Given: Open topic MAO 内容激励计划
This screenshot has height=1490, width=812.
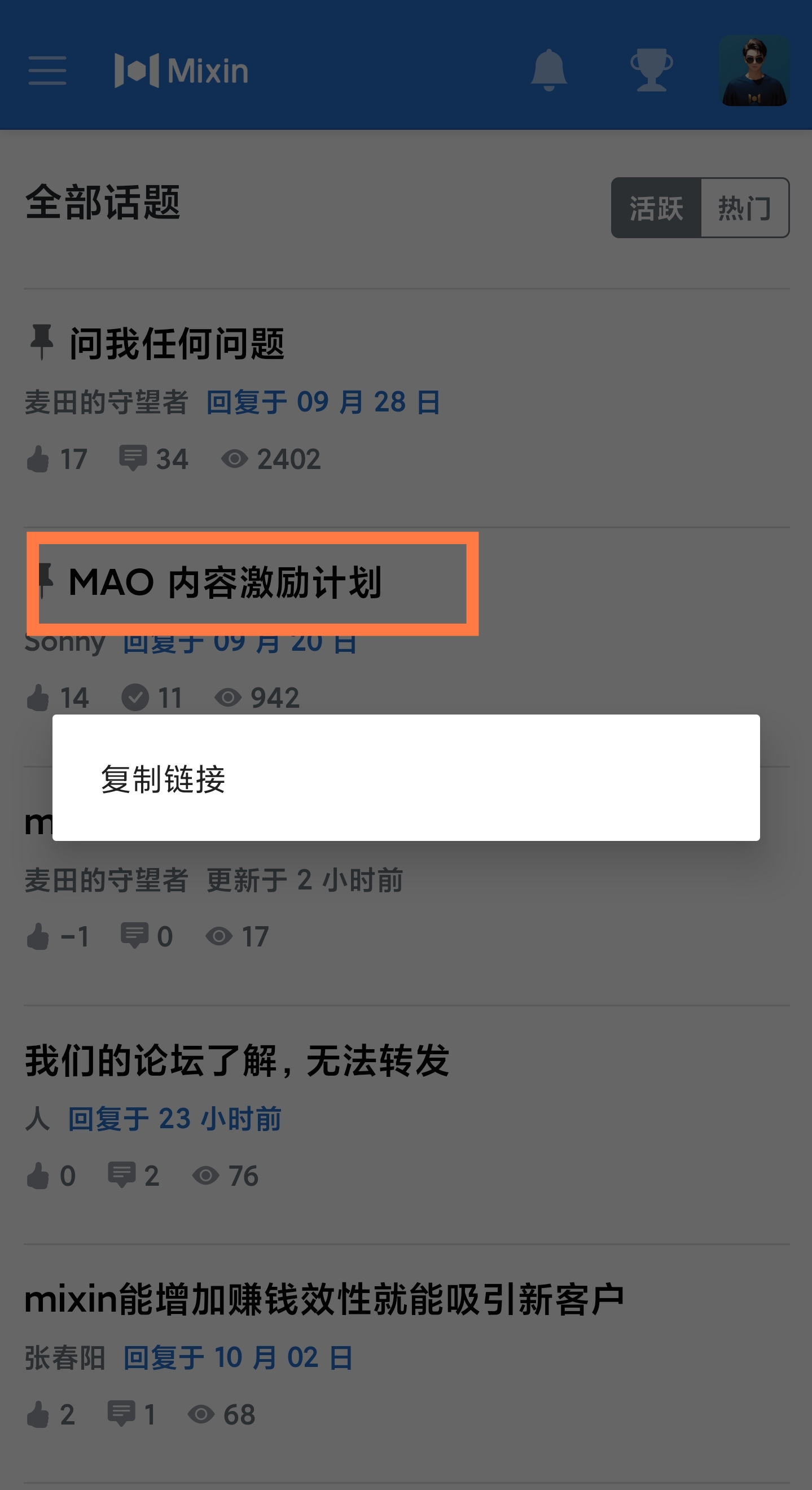Looking at the screenshot, I should (x=225, y=582).
